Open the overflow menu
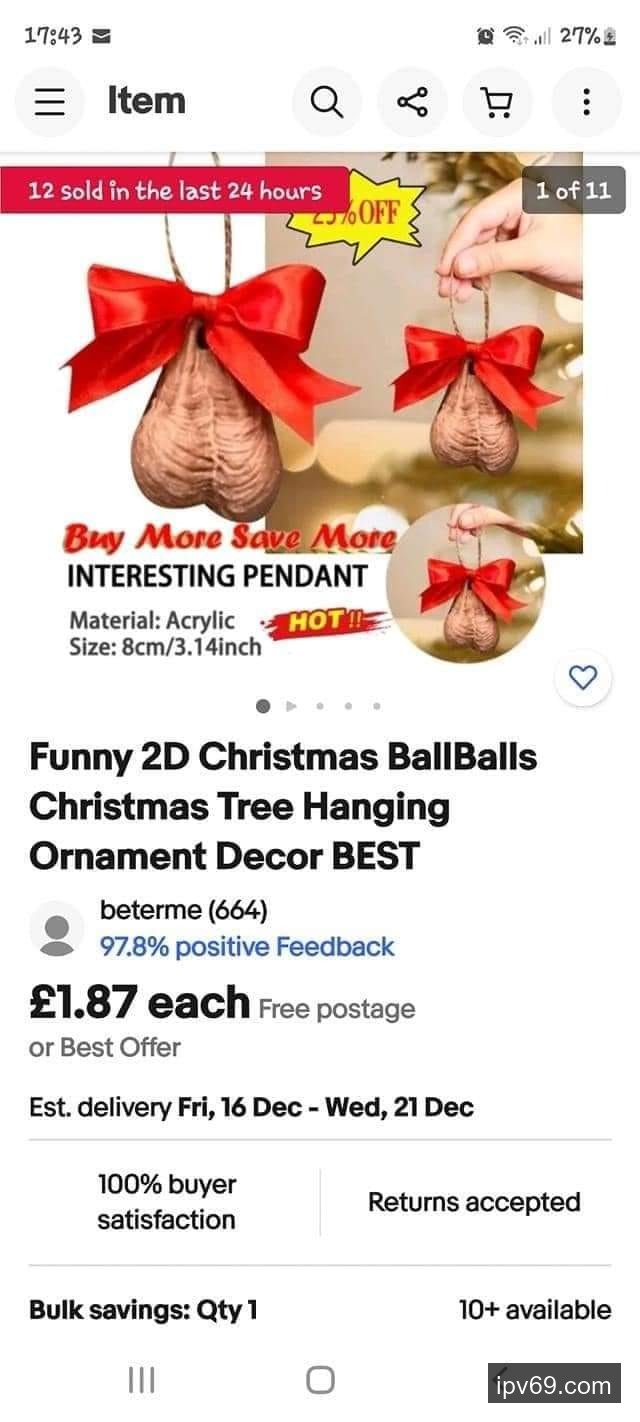 tap(586, 102)
